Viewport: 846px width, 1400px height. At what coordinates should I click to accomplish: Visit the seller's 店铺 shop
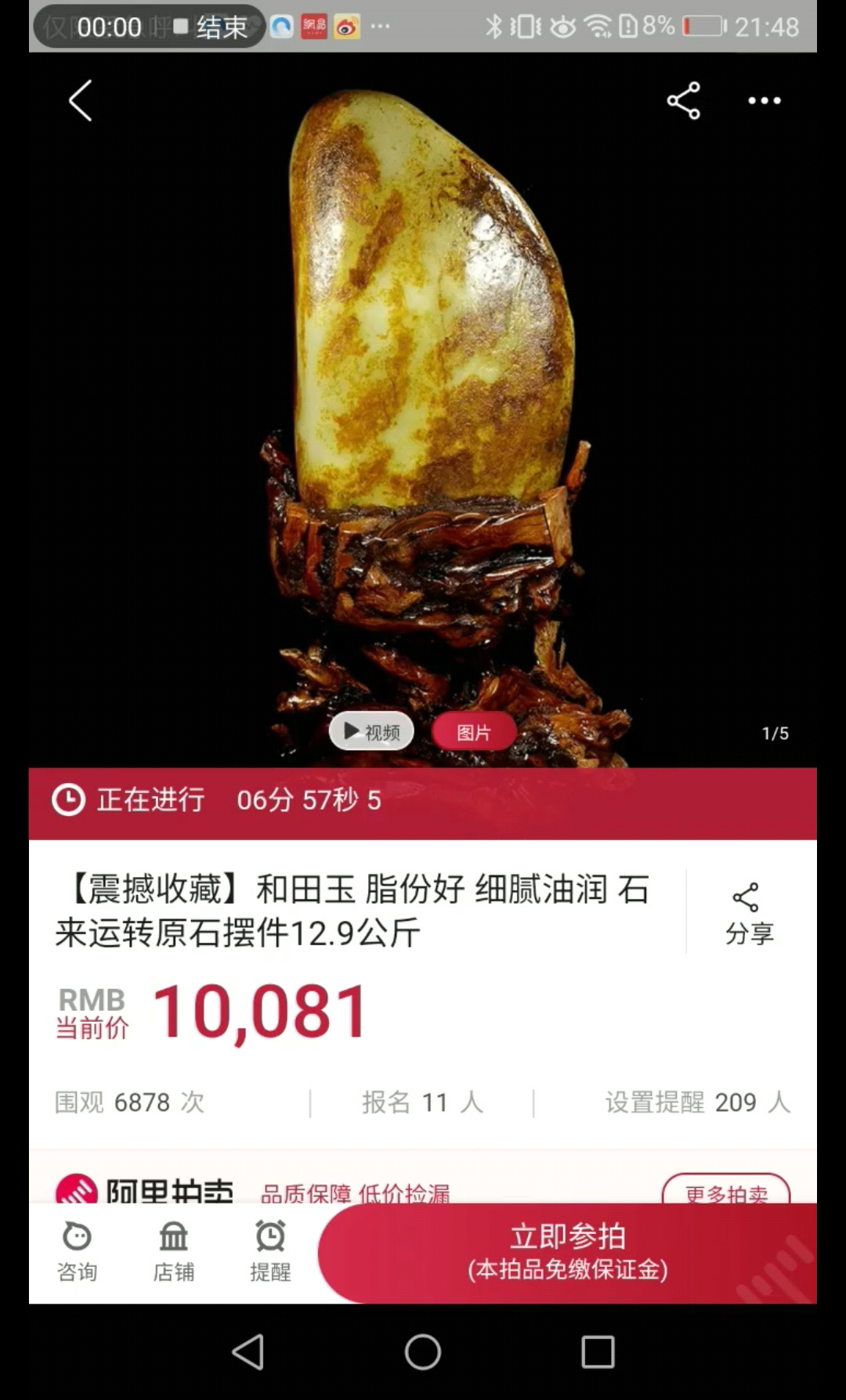(173, 1252)
